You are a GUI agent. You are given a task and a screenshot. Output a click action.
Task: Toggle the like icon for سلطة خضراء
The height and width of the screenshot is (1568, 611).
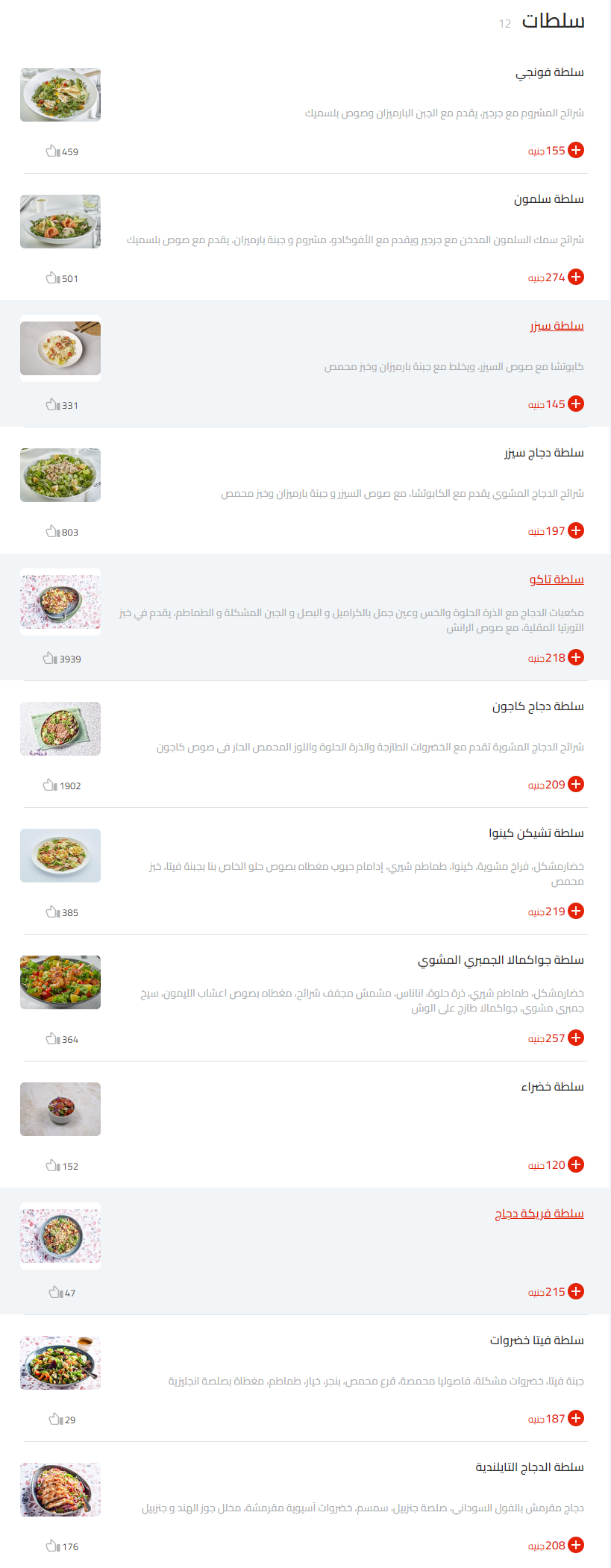(x=51, y=1164)
